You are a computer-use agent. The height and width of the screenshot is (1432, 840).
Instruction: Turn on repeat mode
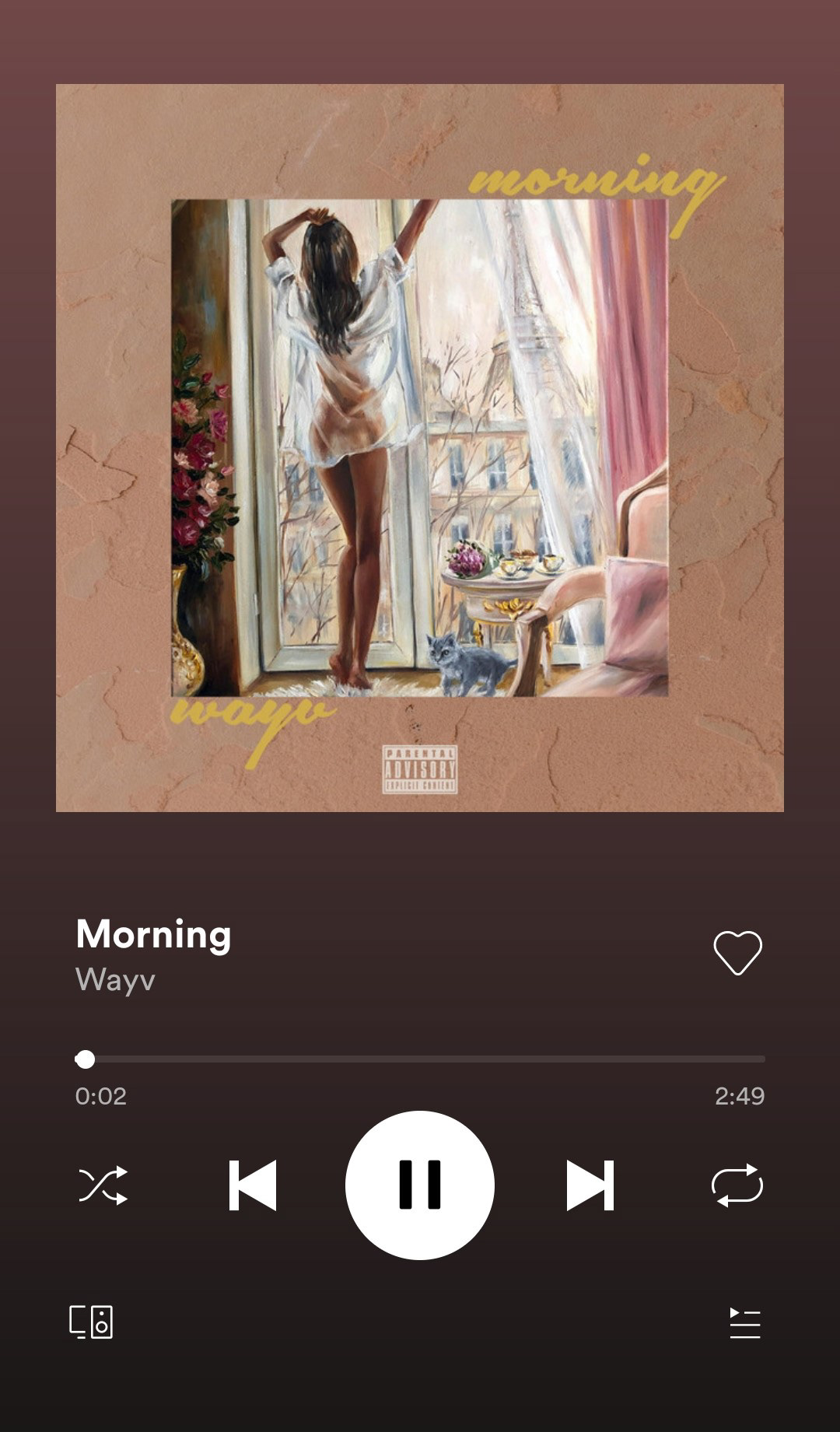pyautogui.click(x=737, y=1185)
